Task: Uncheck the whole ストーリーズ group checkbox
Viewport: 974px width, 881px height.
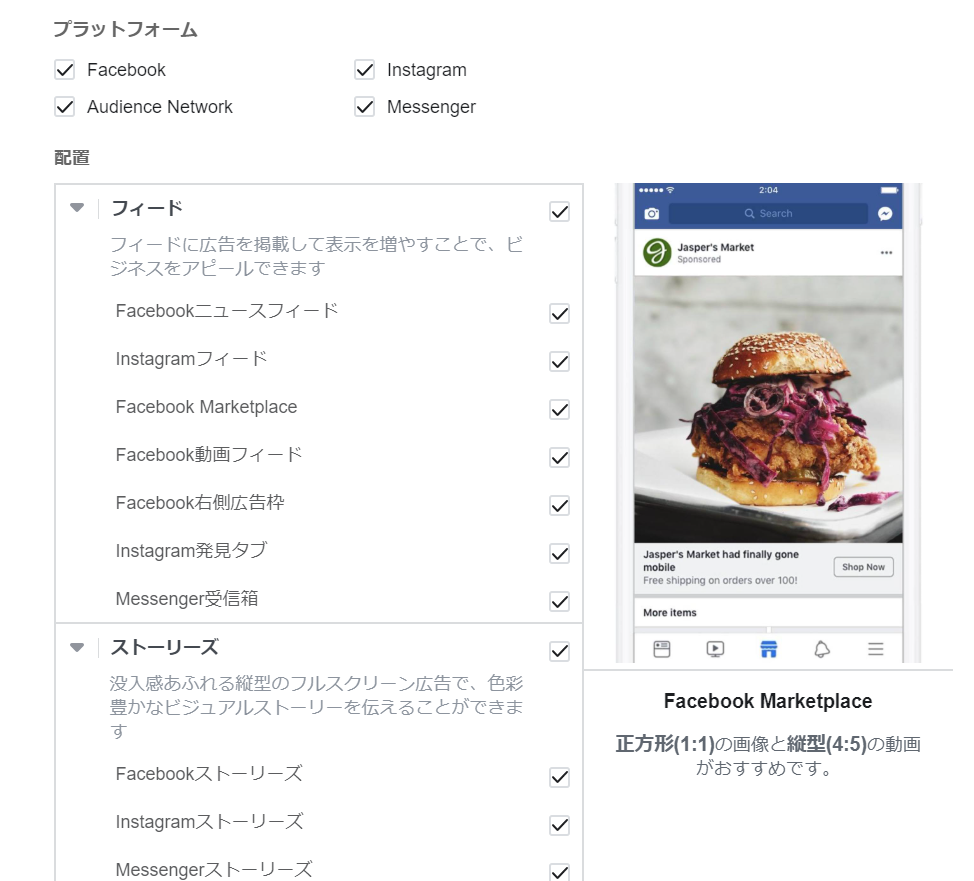Action: 560,651
